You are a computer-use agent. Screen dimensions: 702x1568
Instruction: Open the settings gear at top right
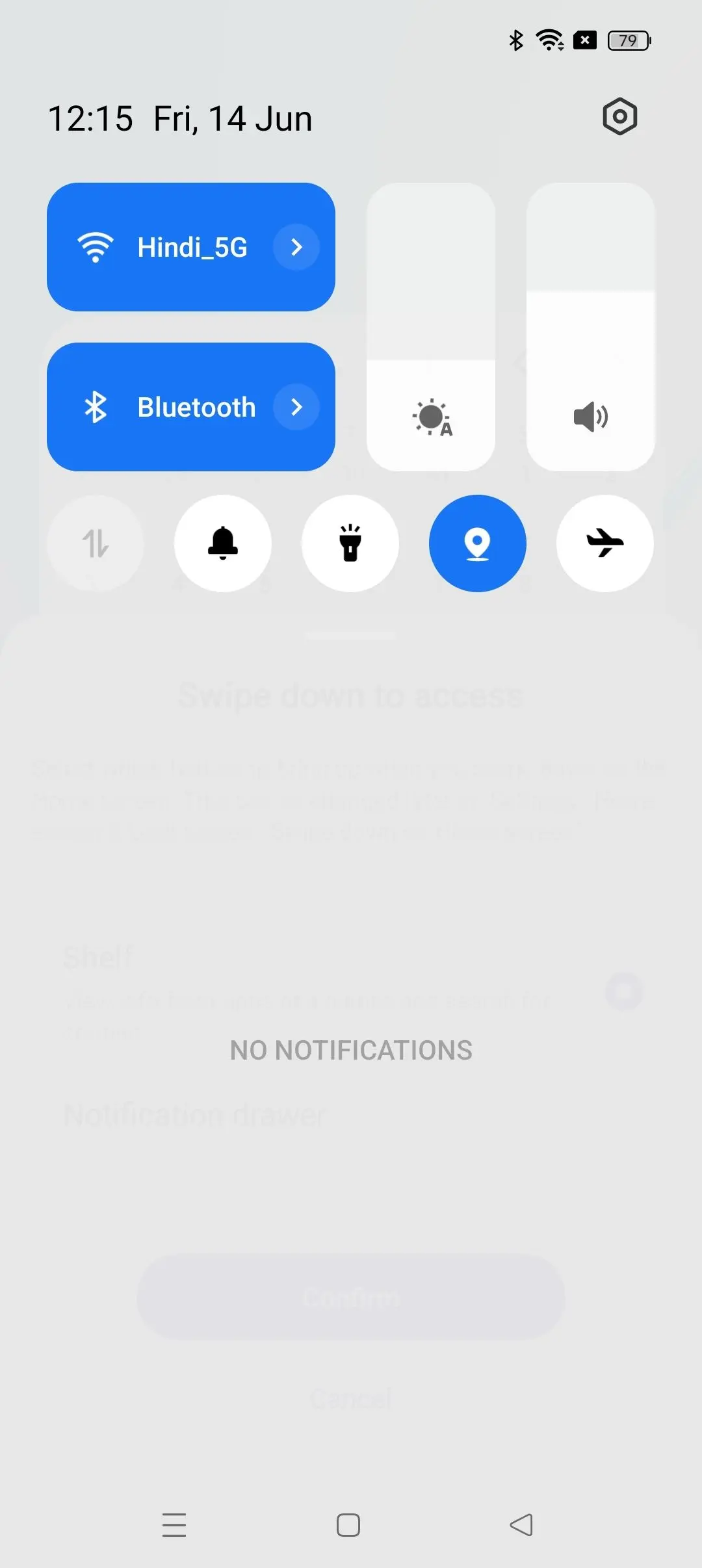point(619,117)
